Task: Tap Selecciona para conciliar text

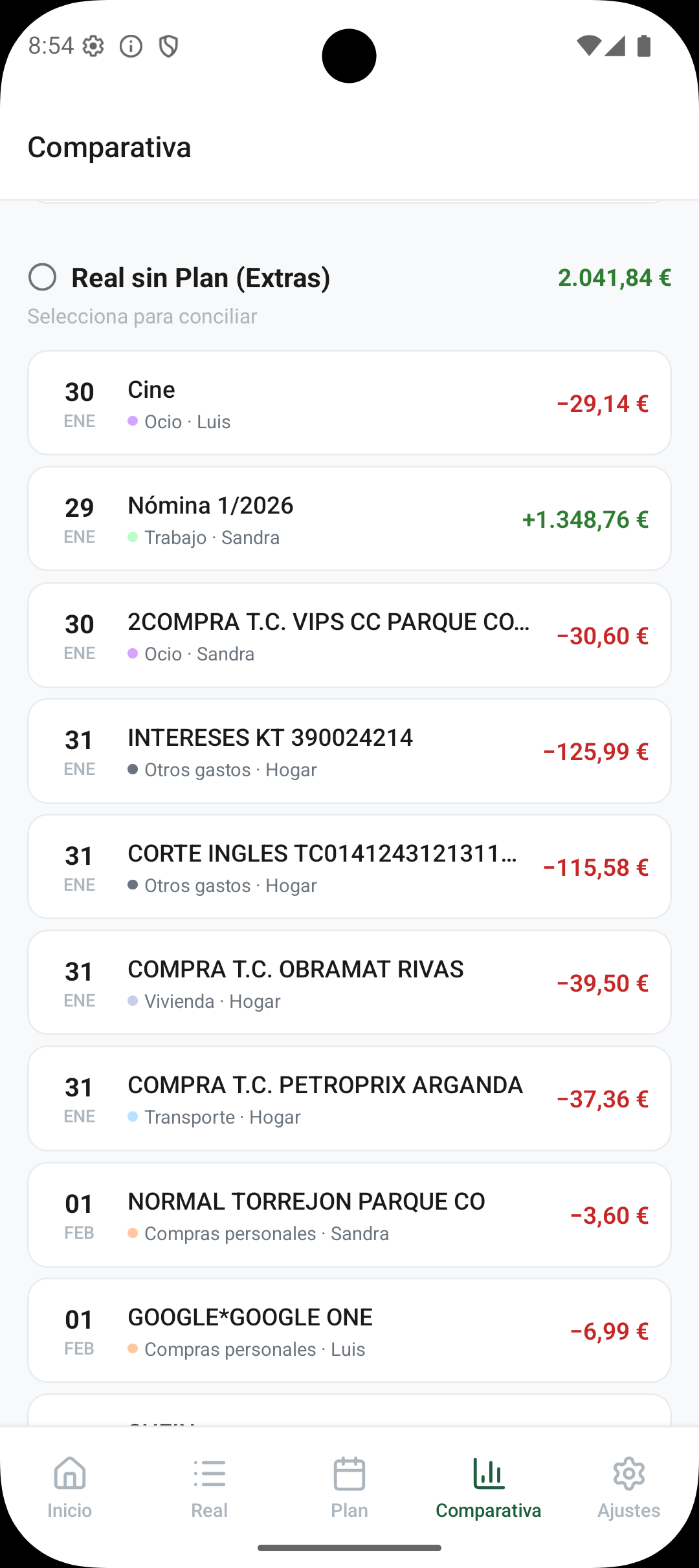Action: tap(142, 316)
